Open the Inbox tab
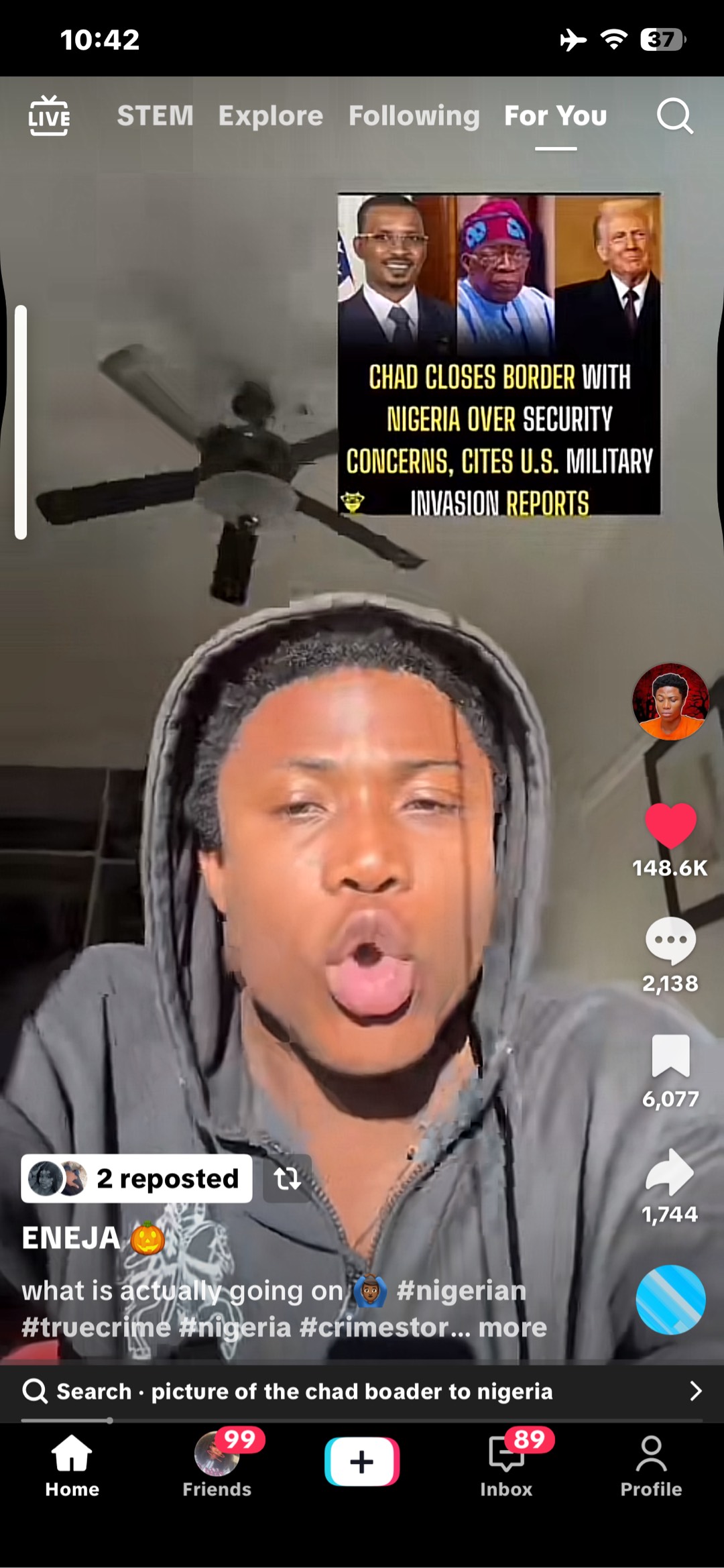Image resolution: width=724 pixels, height=1568 pixels. (506, 1466)
